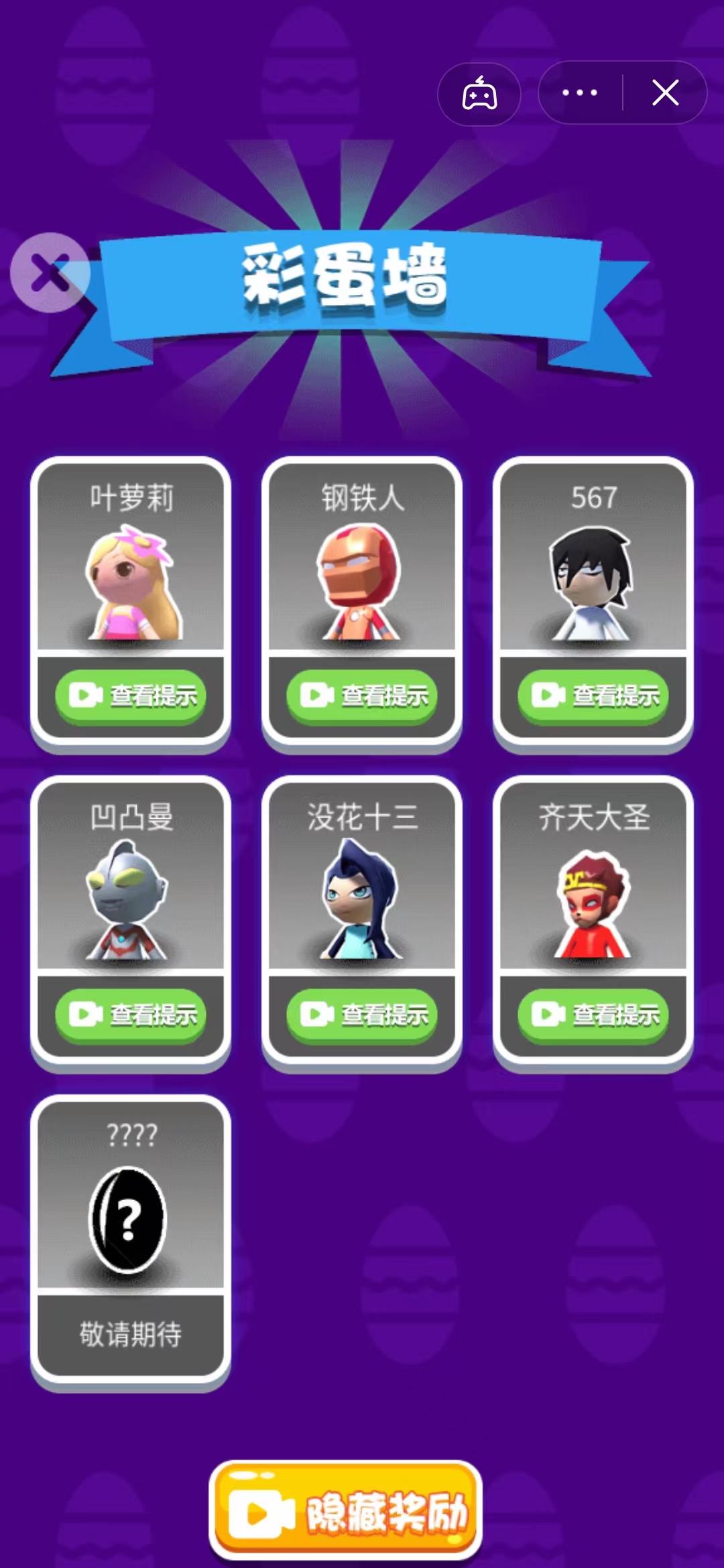Image resolution: width=724 pixels, height=1568 pixels.
Task: Tap 查看提示 for 叶萝莉
Action: coord(131,695)
